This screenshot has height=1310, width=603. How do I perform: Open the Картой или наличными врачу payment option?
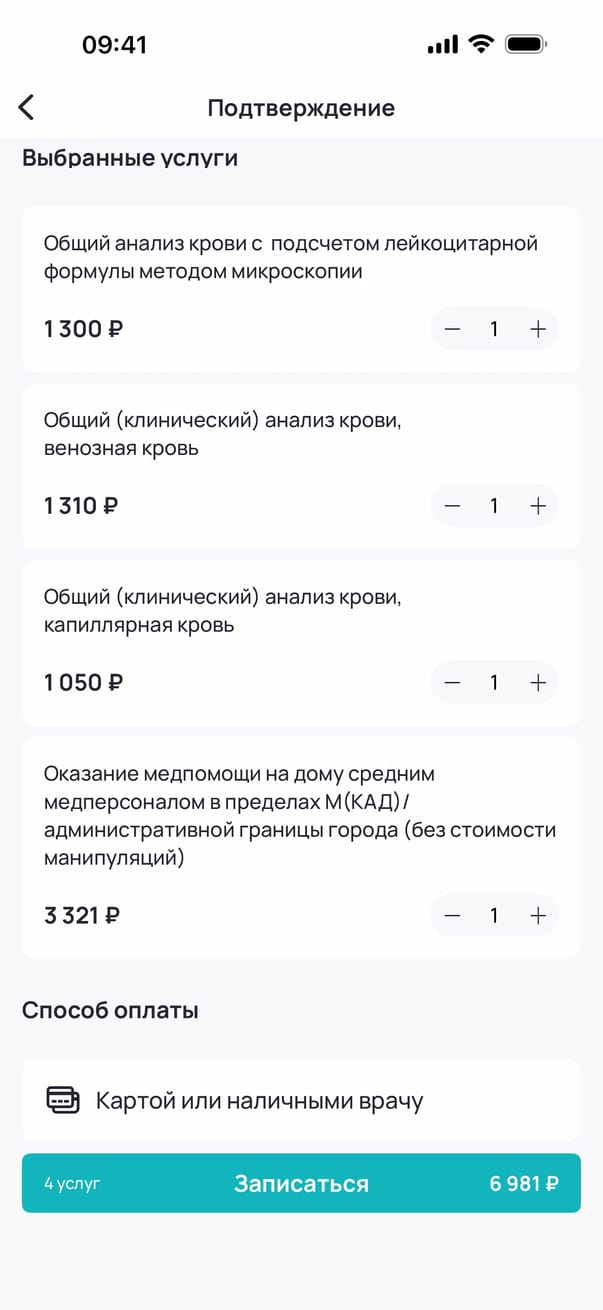[x=300, y=1101]
